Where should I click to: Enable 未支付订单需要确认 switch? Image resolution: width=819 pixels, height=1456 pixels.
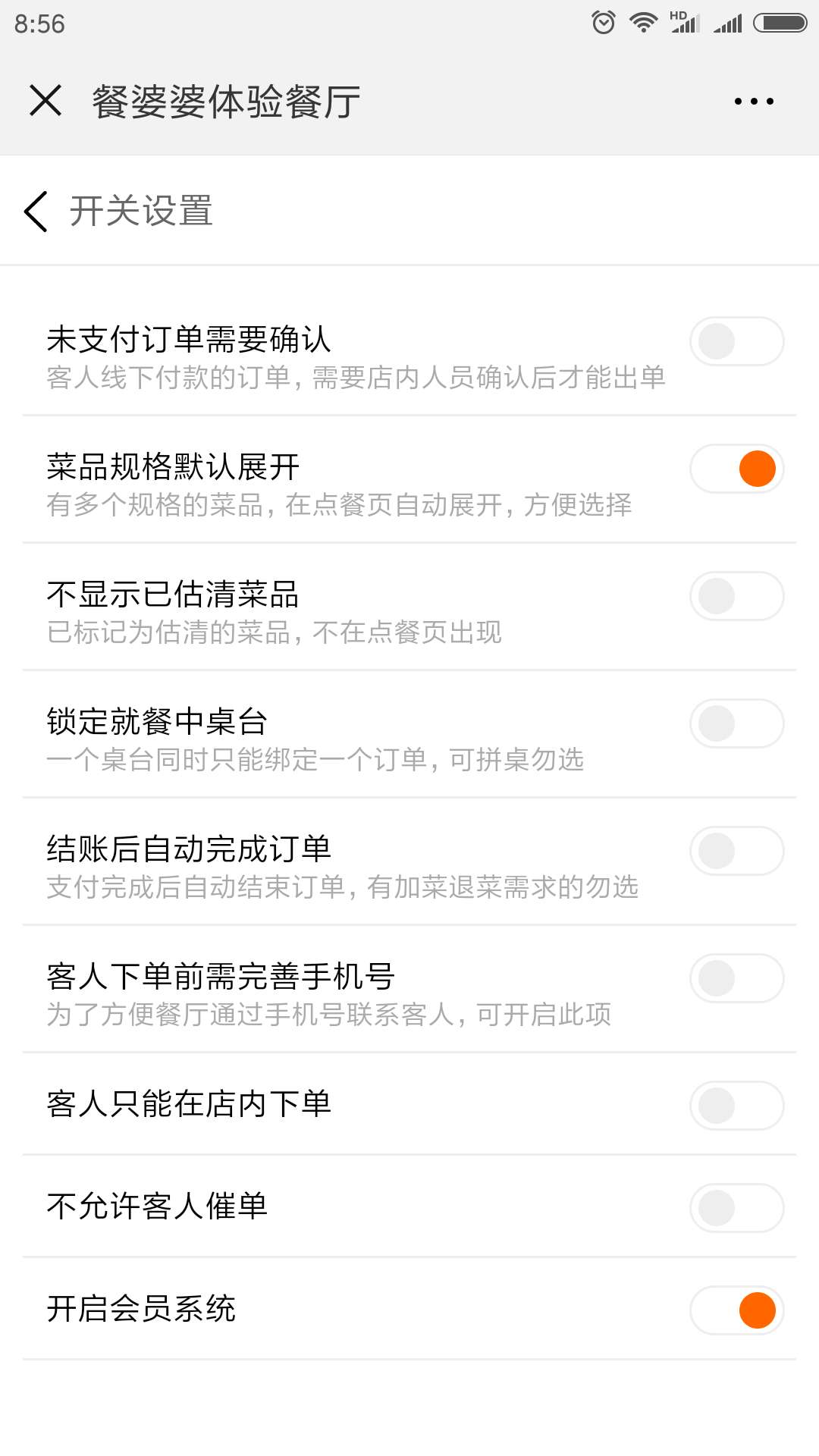(736, 341)
